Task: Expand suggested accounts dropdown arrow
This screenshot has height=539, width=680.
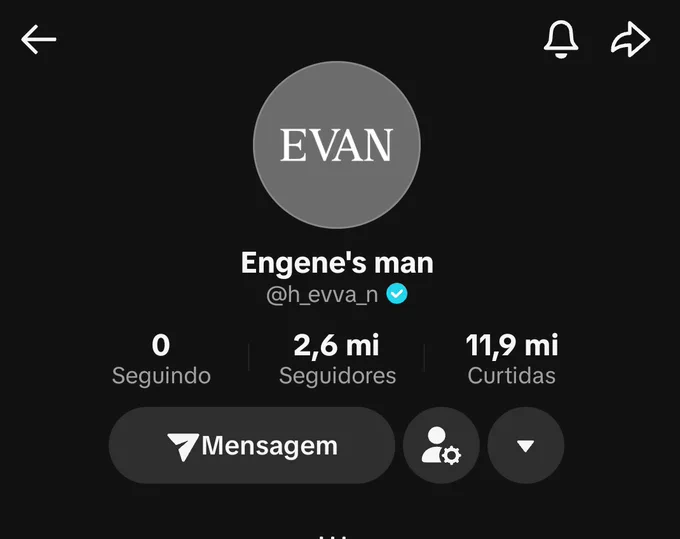Action: coord(526,445)
